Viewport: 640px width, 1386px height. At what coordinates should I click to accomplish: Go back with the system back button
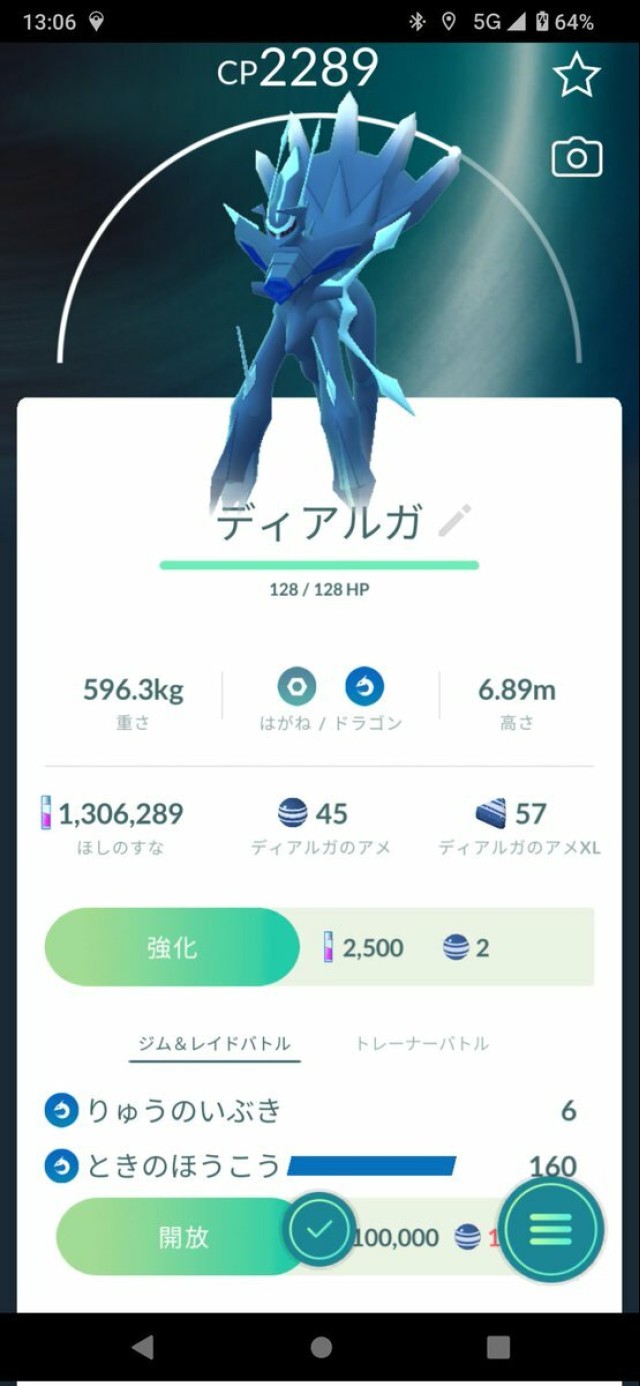142,1347
